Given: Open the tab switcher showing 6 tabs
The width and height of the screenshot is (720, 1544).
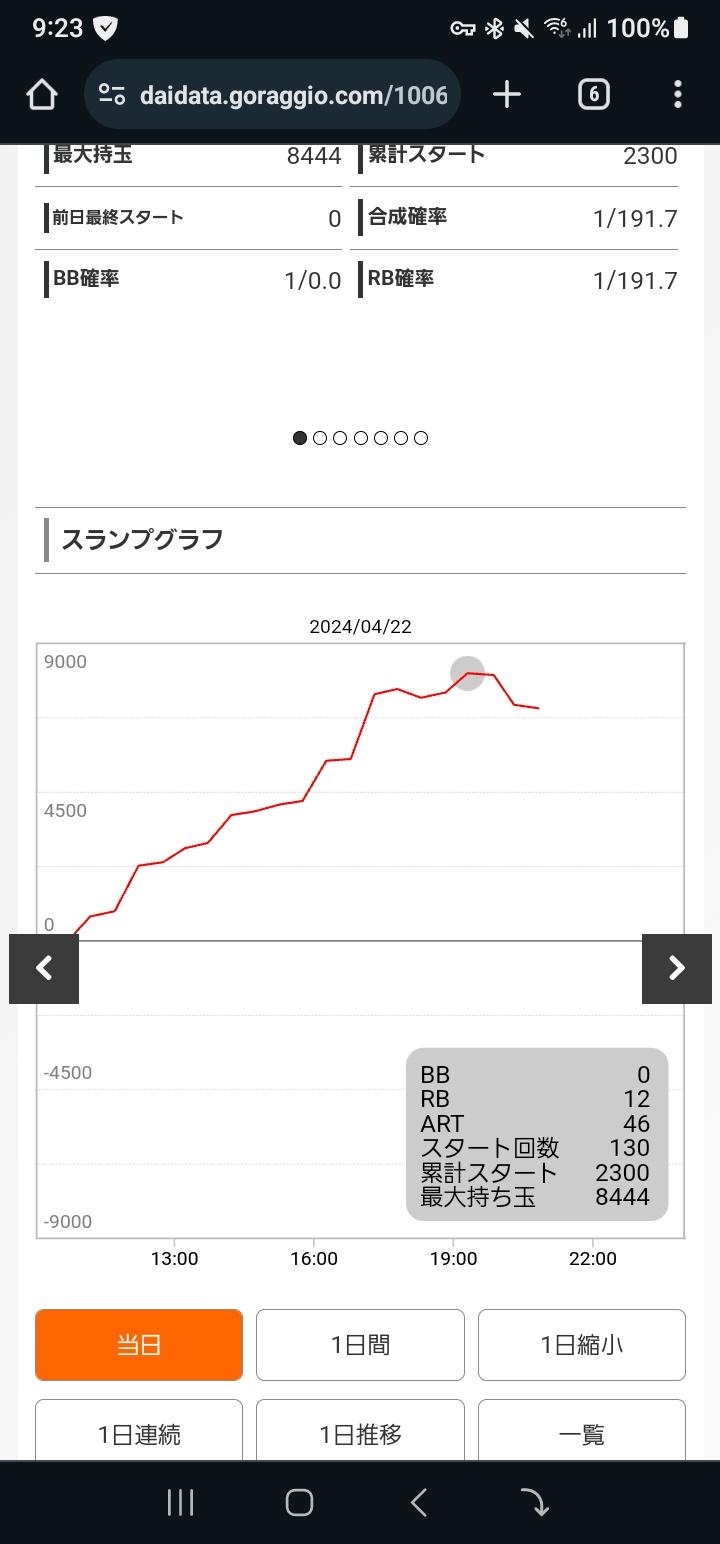Looking at the screenshot, I should pos(593,95).
